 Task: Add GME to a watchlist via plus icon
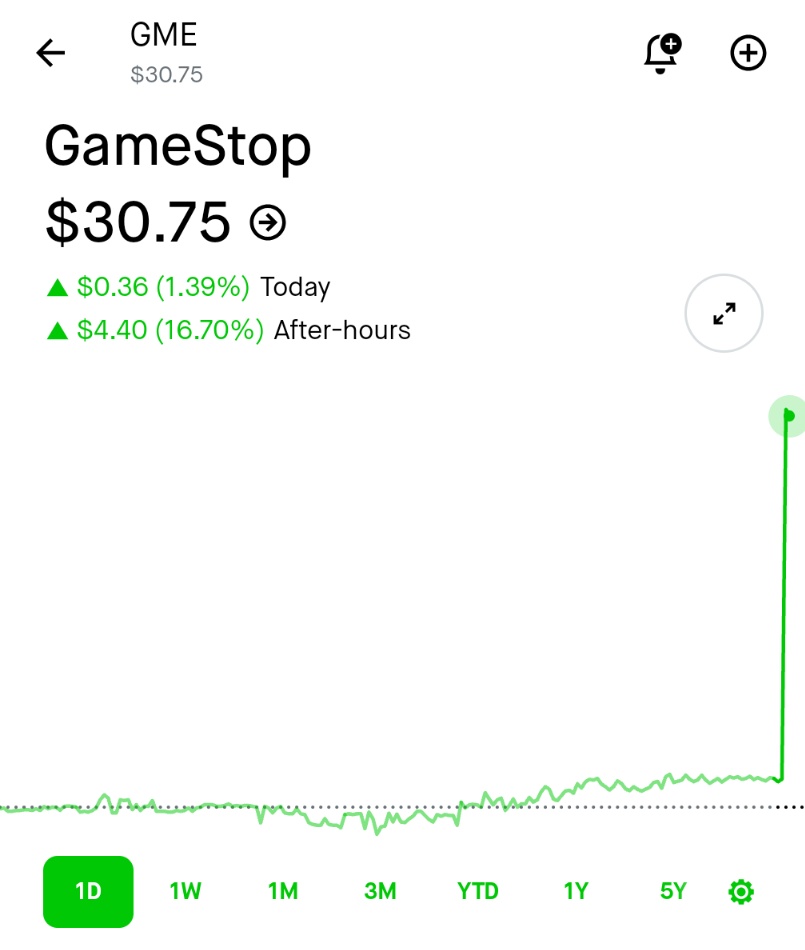point(748,52)
